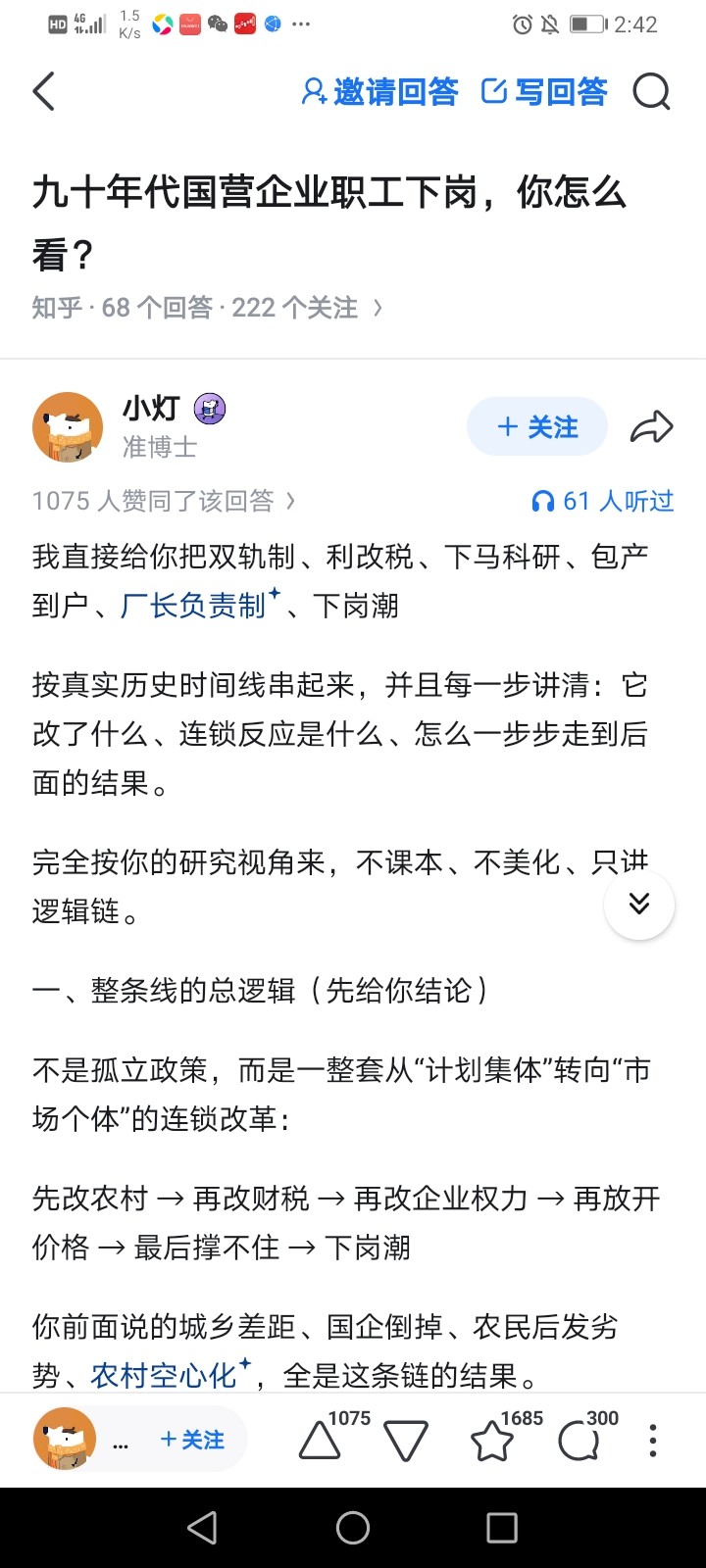The height and width of the screenshot is (1568, 706).
Task: Upvote the answer with the triangle icon
Action: tap(318, 1441)
